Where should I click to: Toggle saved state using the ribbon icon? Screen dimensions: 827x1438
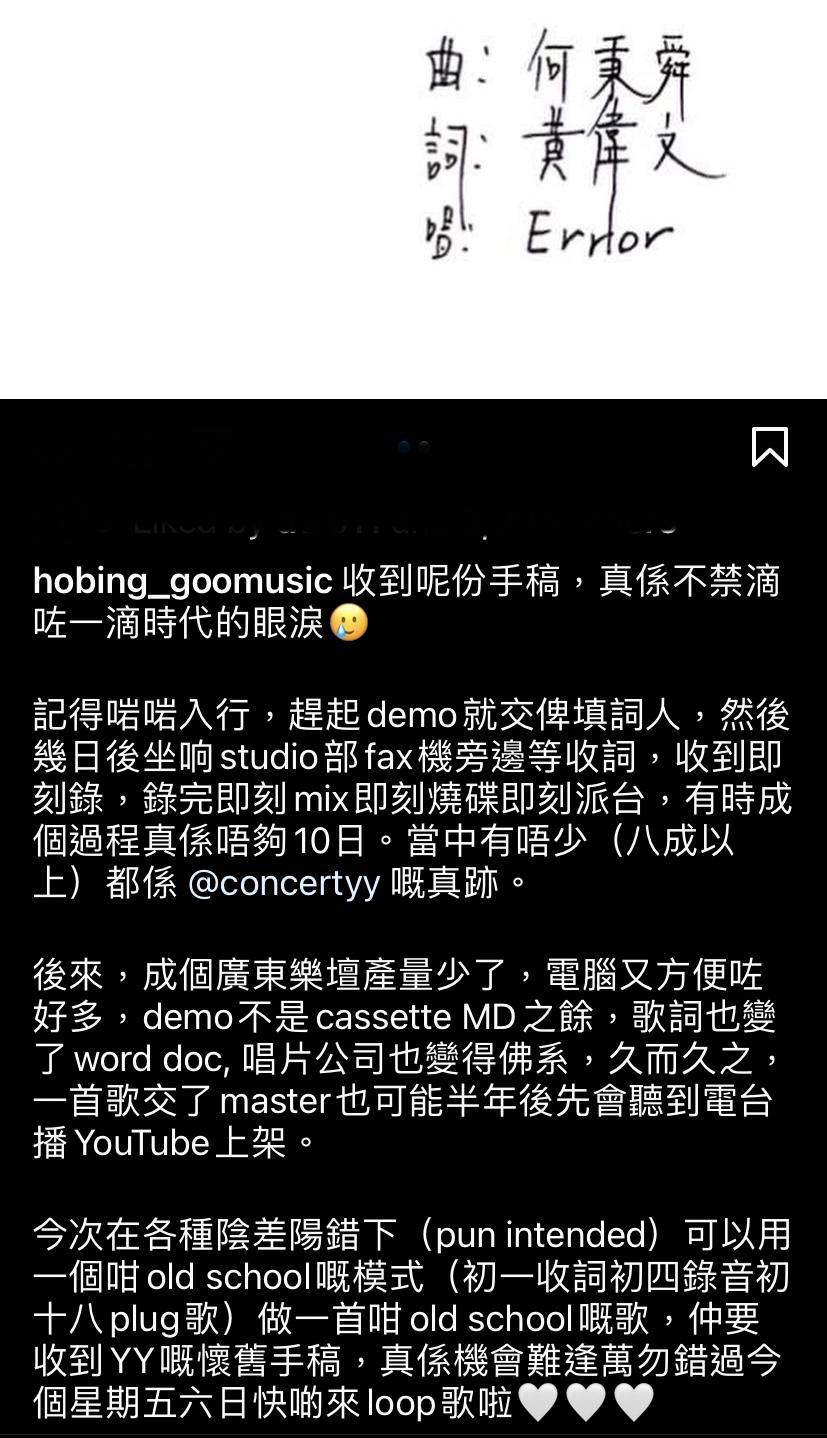pos(770,448)
